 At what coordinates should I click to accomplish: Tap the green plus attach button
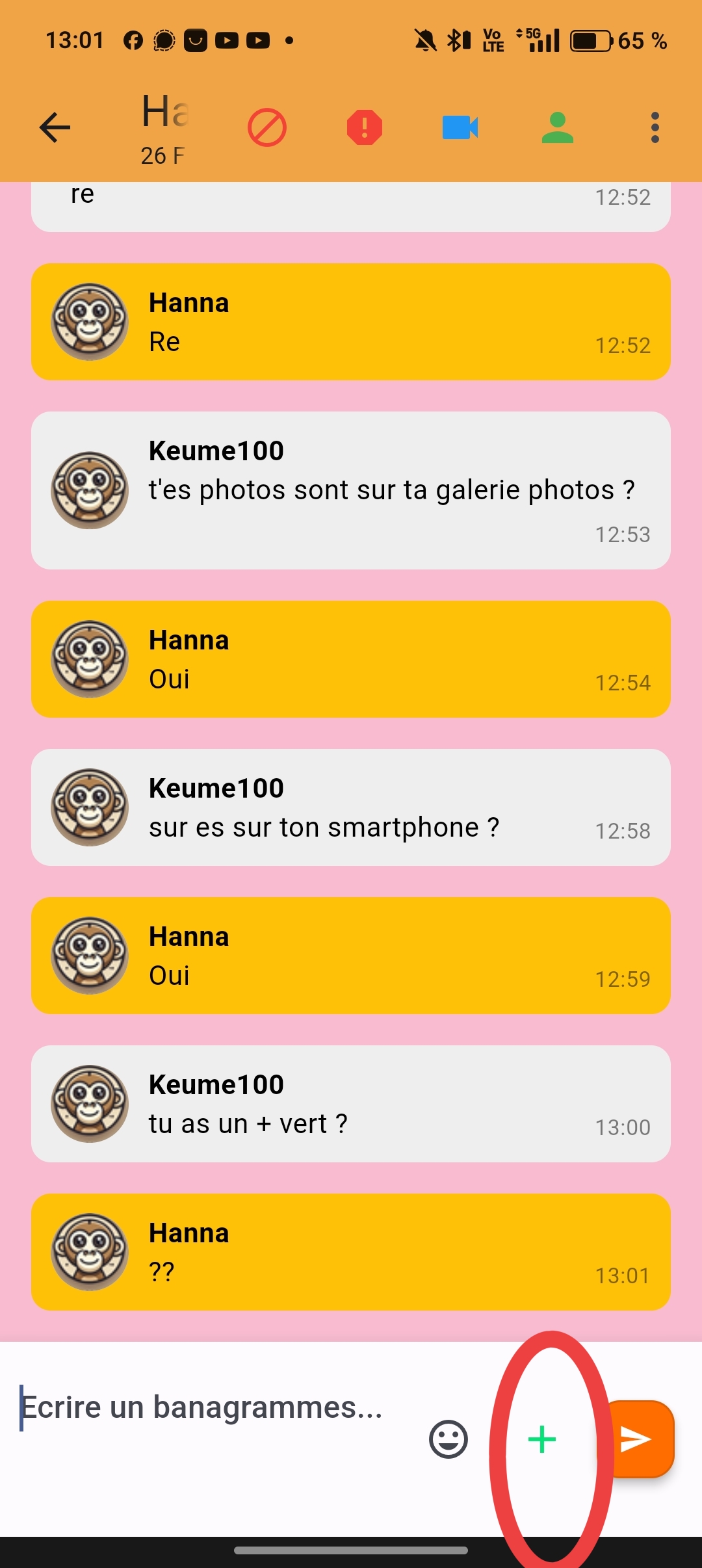tap(542, 1439)
